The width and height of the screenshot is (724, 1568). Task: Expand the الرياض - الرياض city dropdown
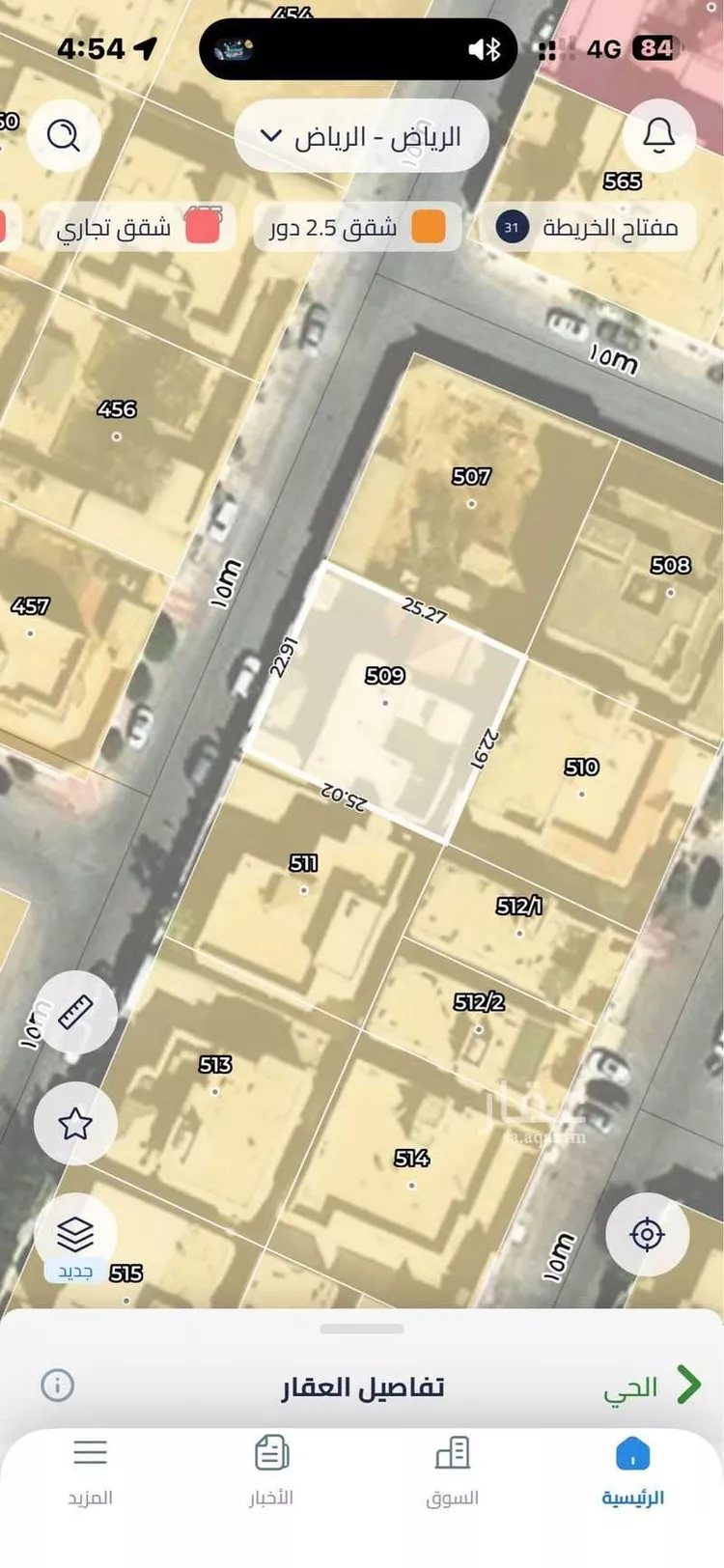coord(361,136)
